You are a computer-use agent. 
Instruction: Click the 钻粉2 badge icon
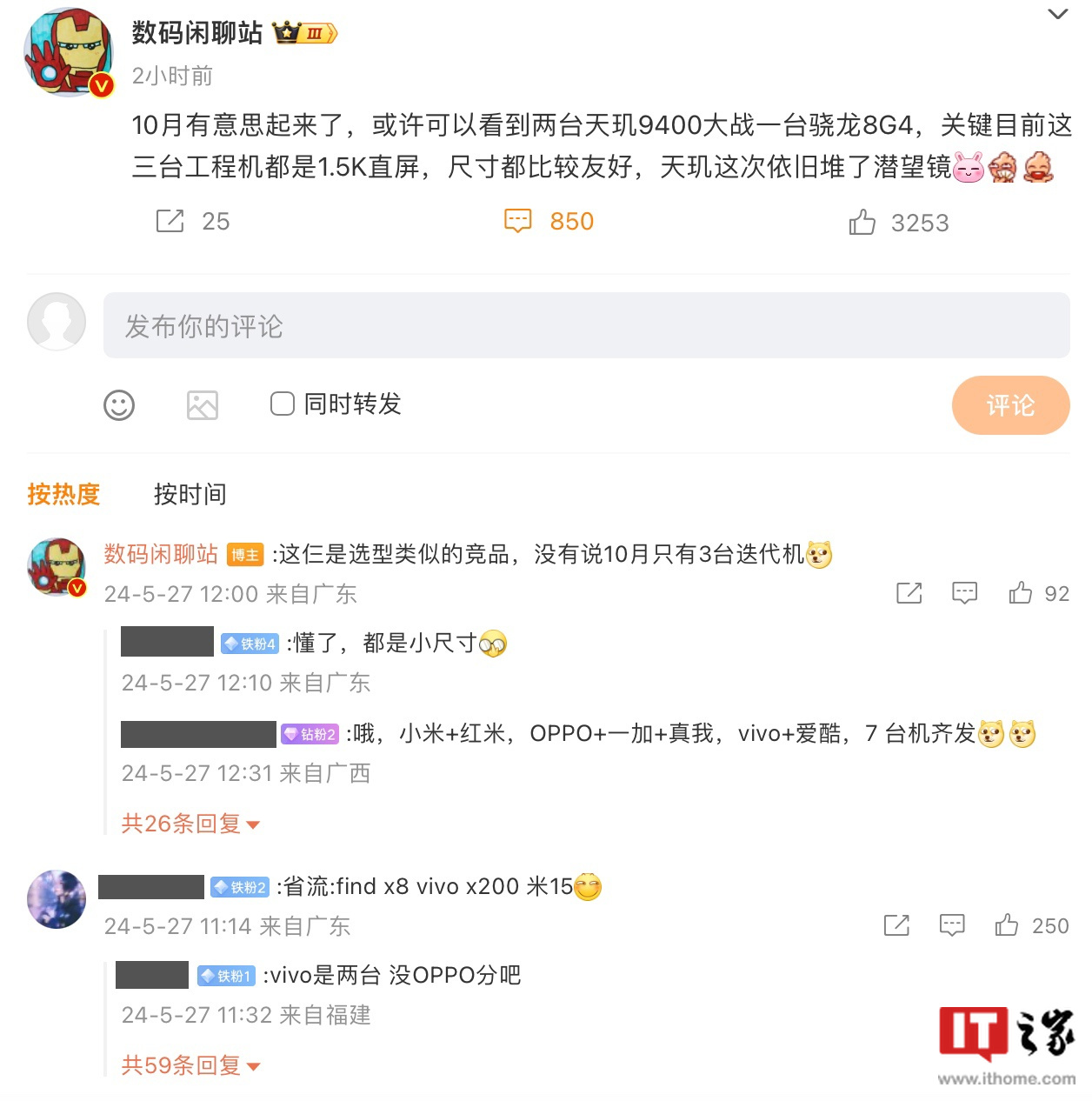tap(309, 735)
